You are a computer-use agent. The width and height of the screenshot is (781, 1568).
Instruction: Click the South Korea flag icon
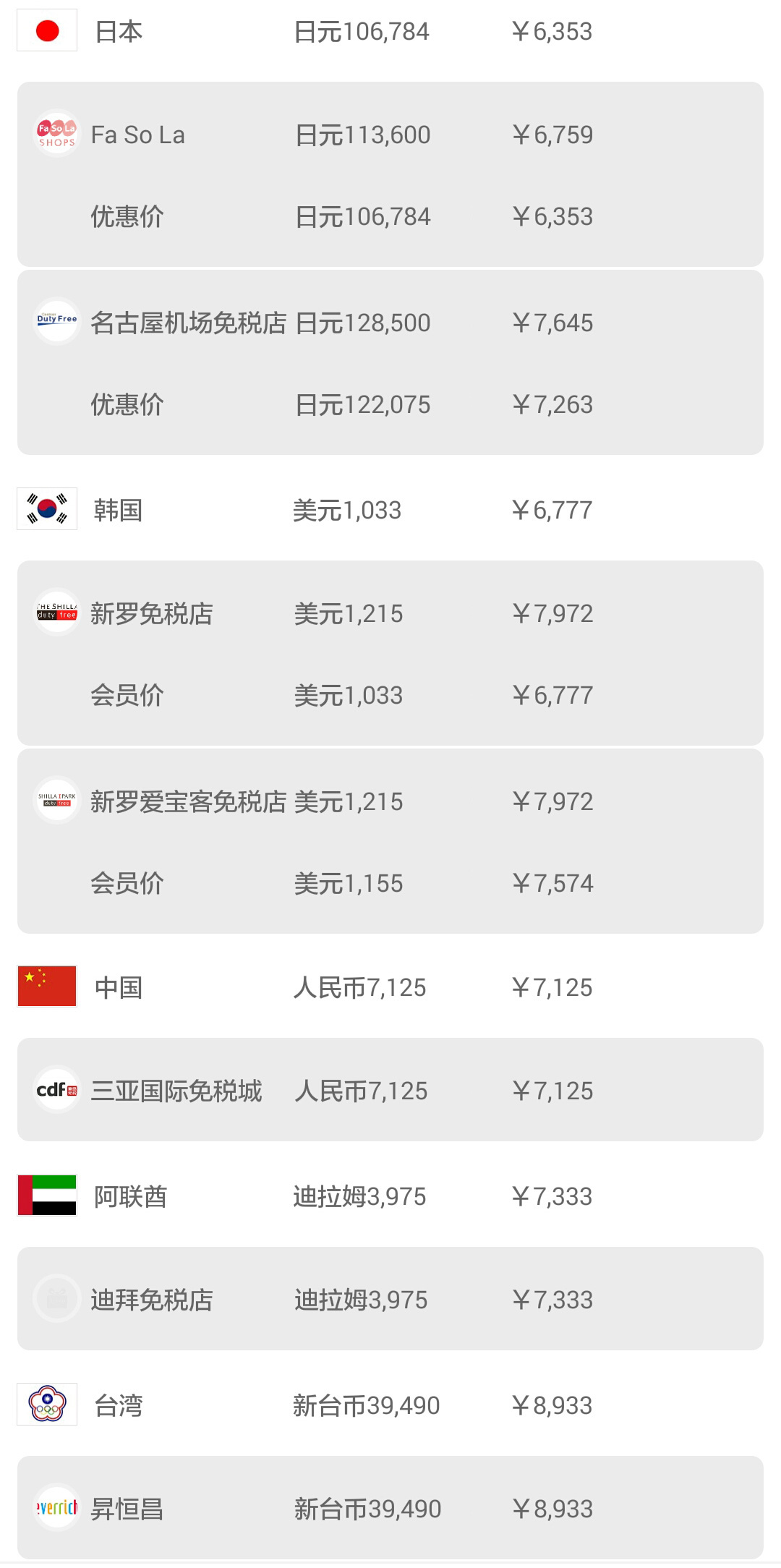46,509
